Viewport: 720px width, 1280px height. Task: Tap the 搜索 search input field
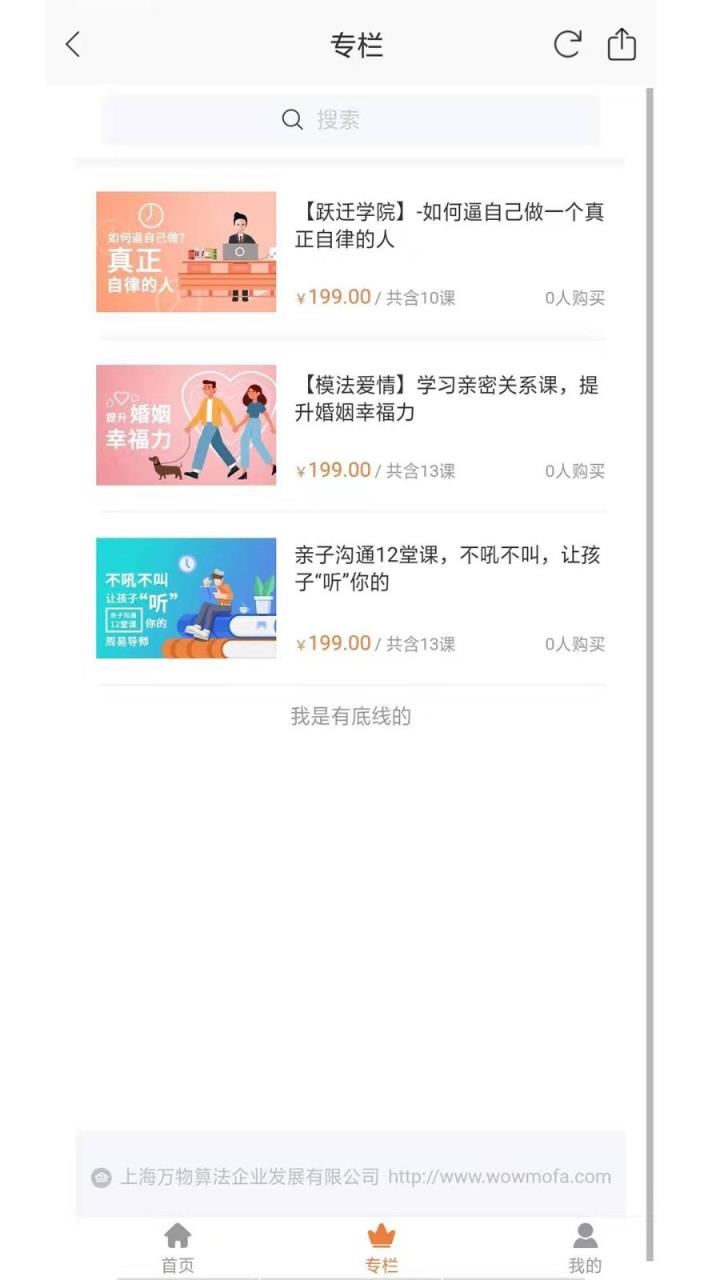coord(350,119)
